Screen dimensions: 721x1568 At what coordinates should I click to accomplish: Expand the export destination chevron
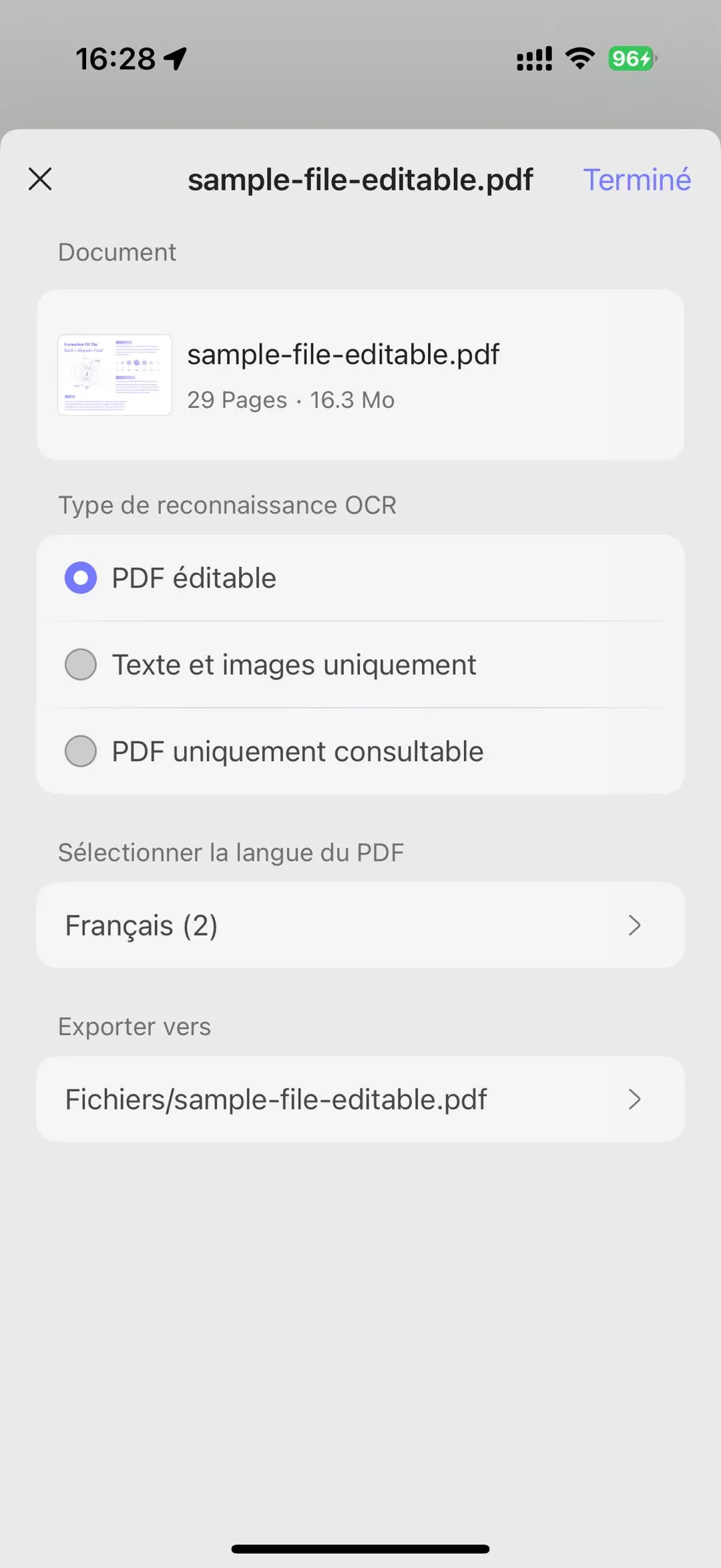point(634,1099)
